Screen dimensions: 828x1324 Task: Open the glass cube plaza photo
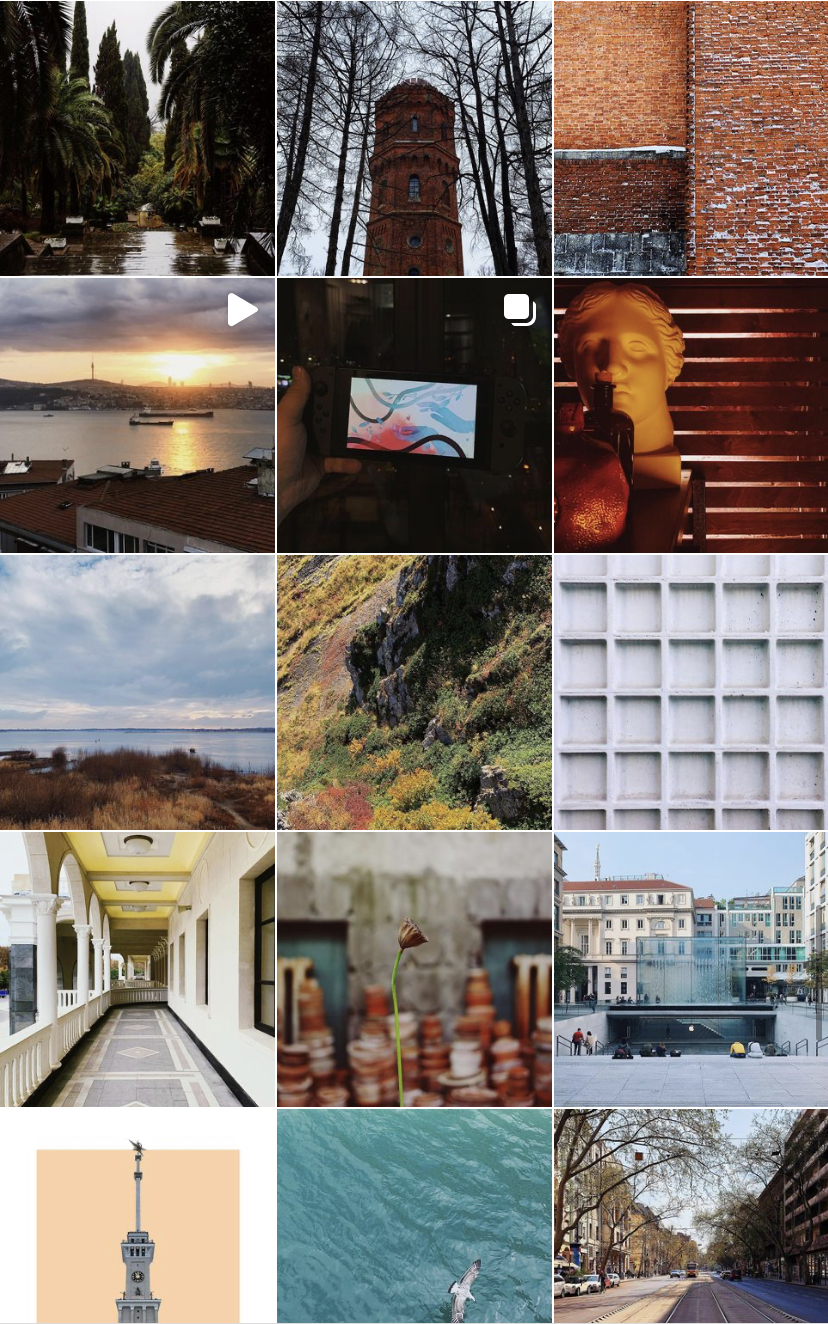[691, 969]
